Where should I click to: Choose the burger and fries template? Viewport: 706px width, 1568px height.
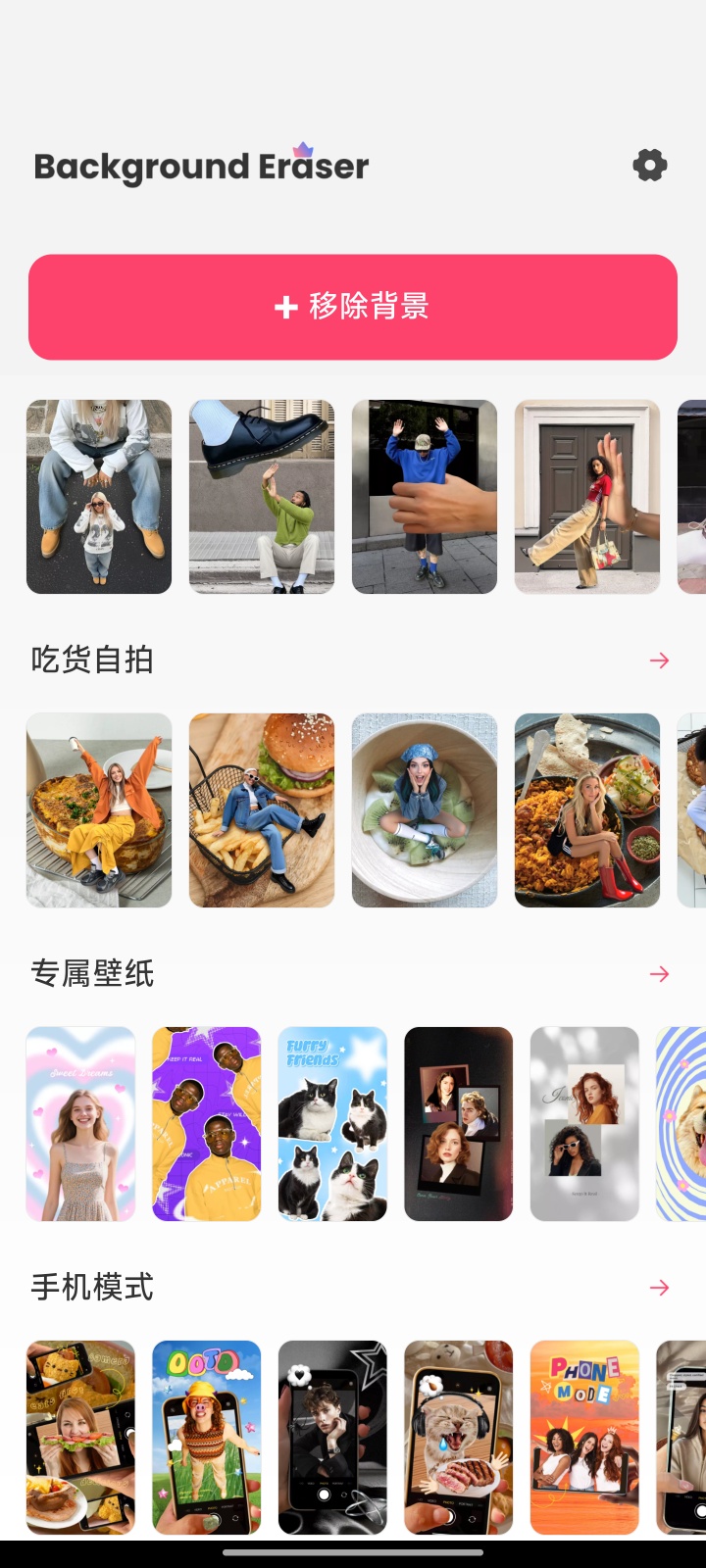(x=262, y=810)
